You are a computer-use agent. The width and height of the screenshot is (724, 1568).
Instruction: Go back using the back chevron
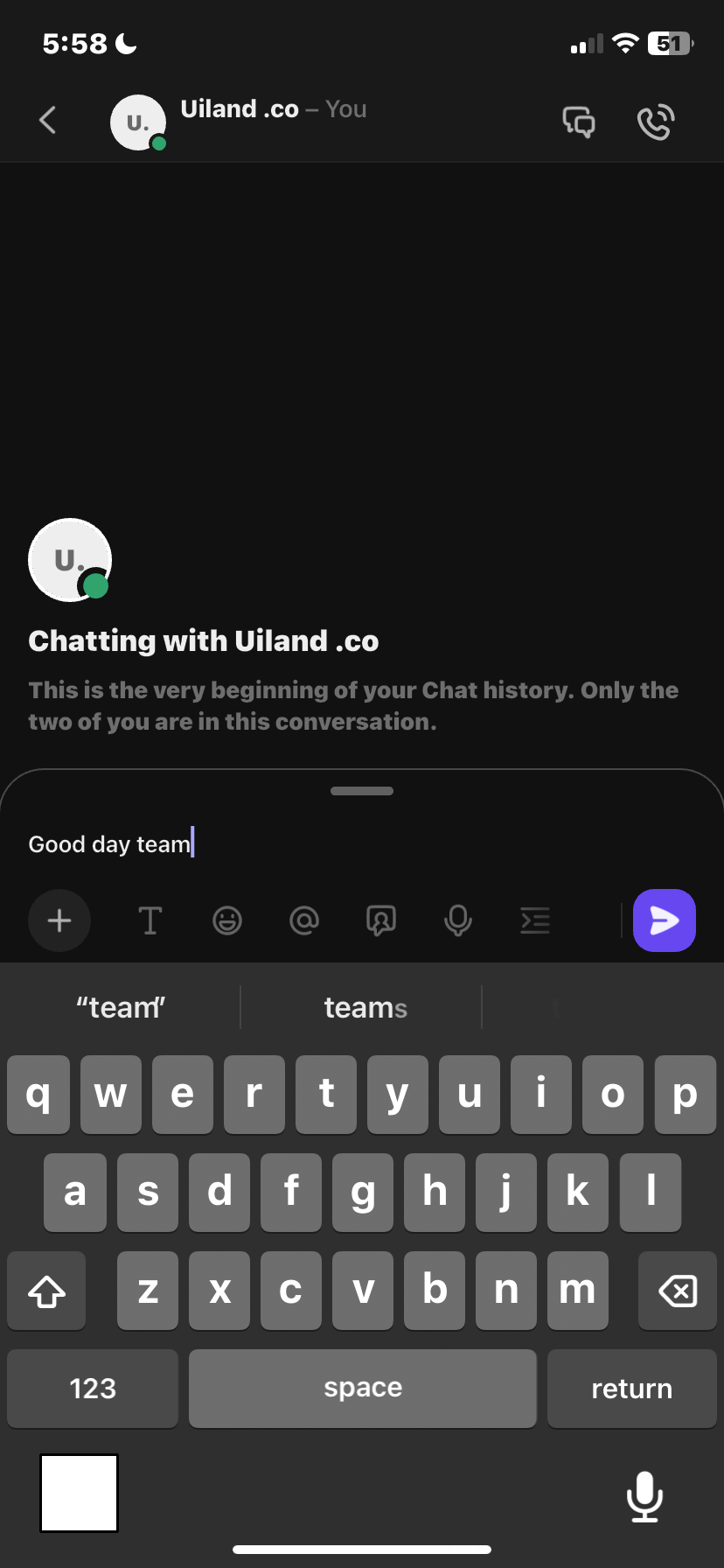pos(47,120)
